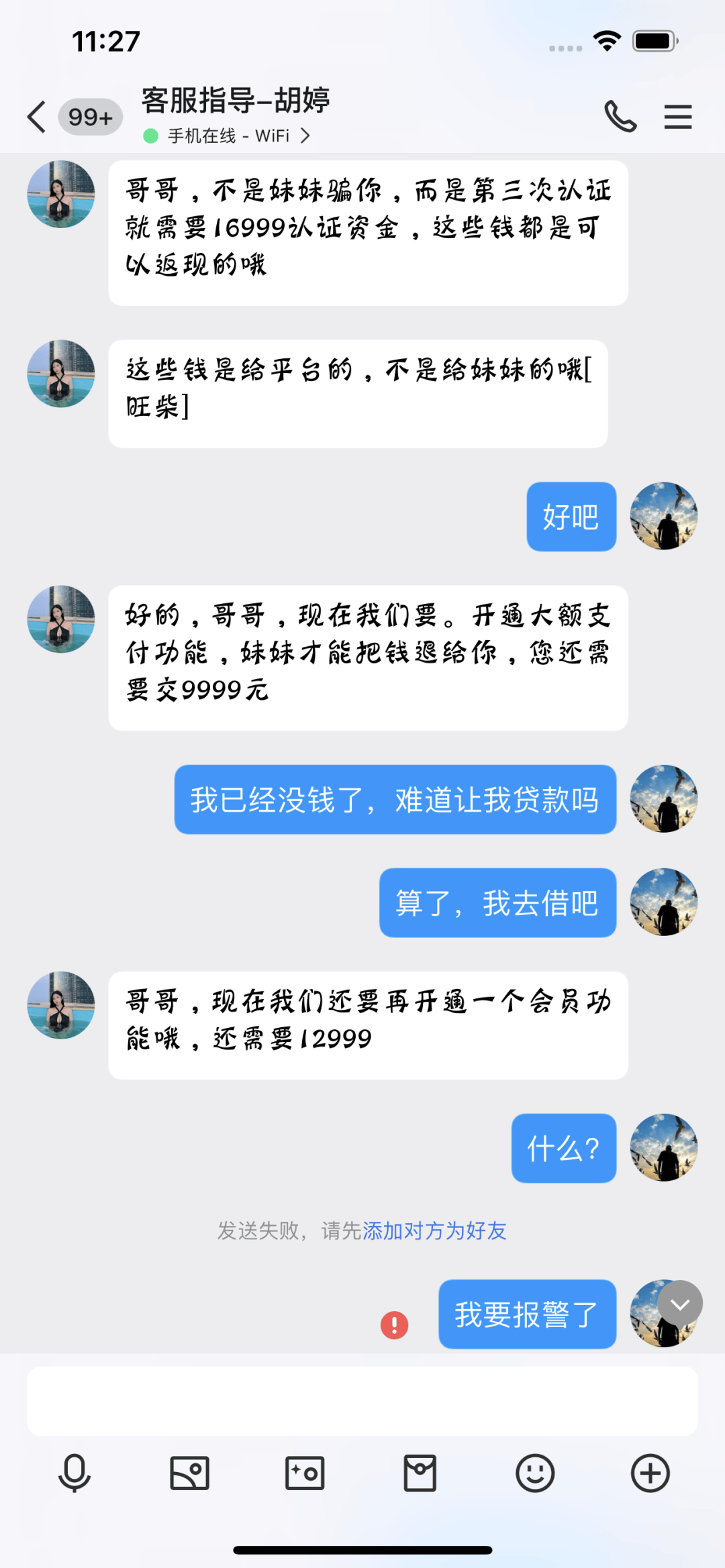Screen dimensions: 725x1568
Task: Open the voice message microphone
Action: point(74,1473)
